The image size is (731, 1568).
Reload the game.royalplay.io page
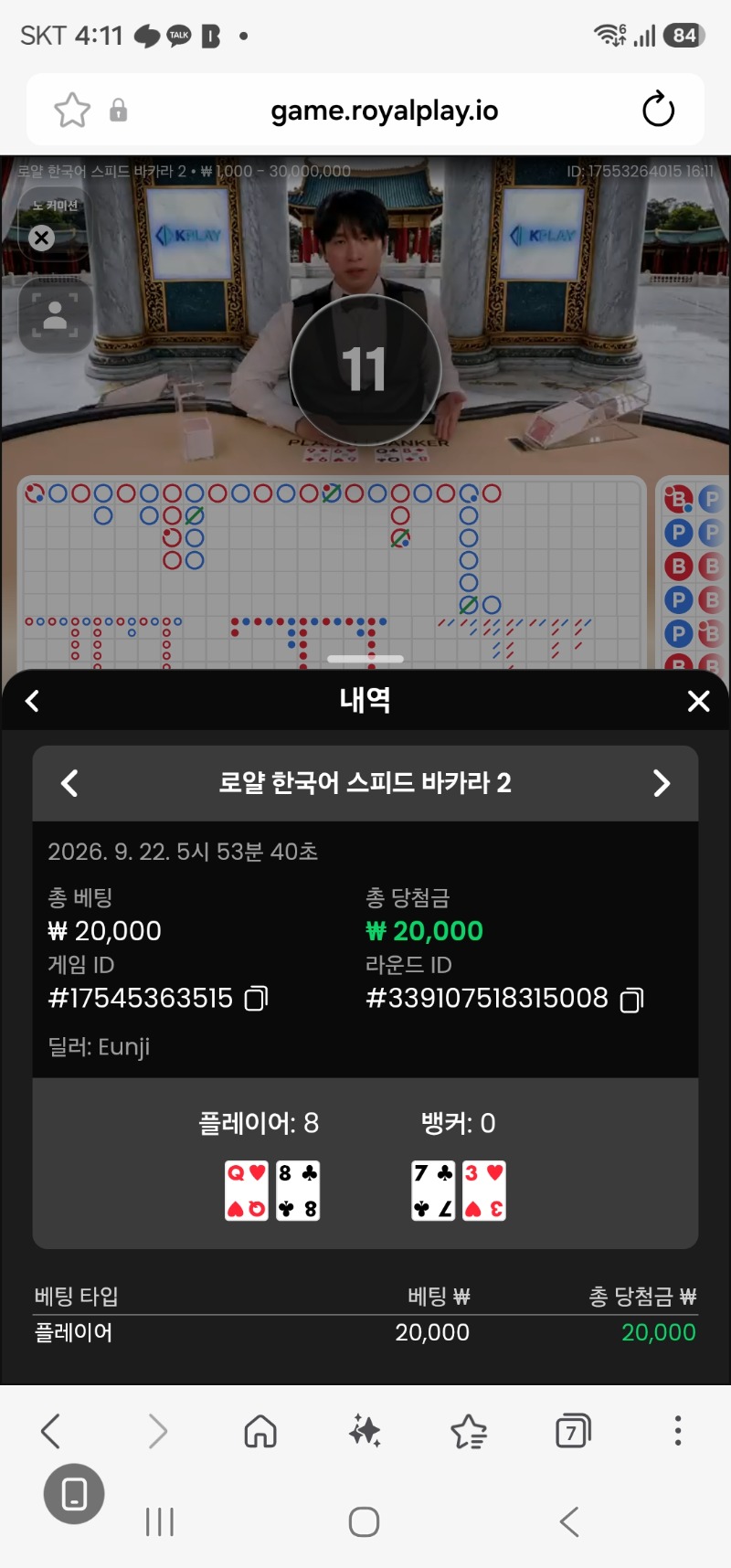click(658, 110)
